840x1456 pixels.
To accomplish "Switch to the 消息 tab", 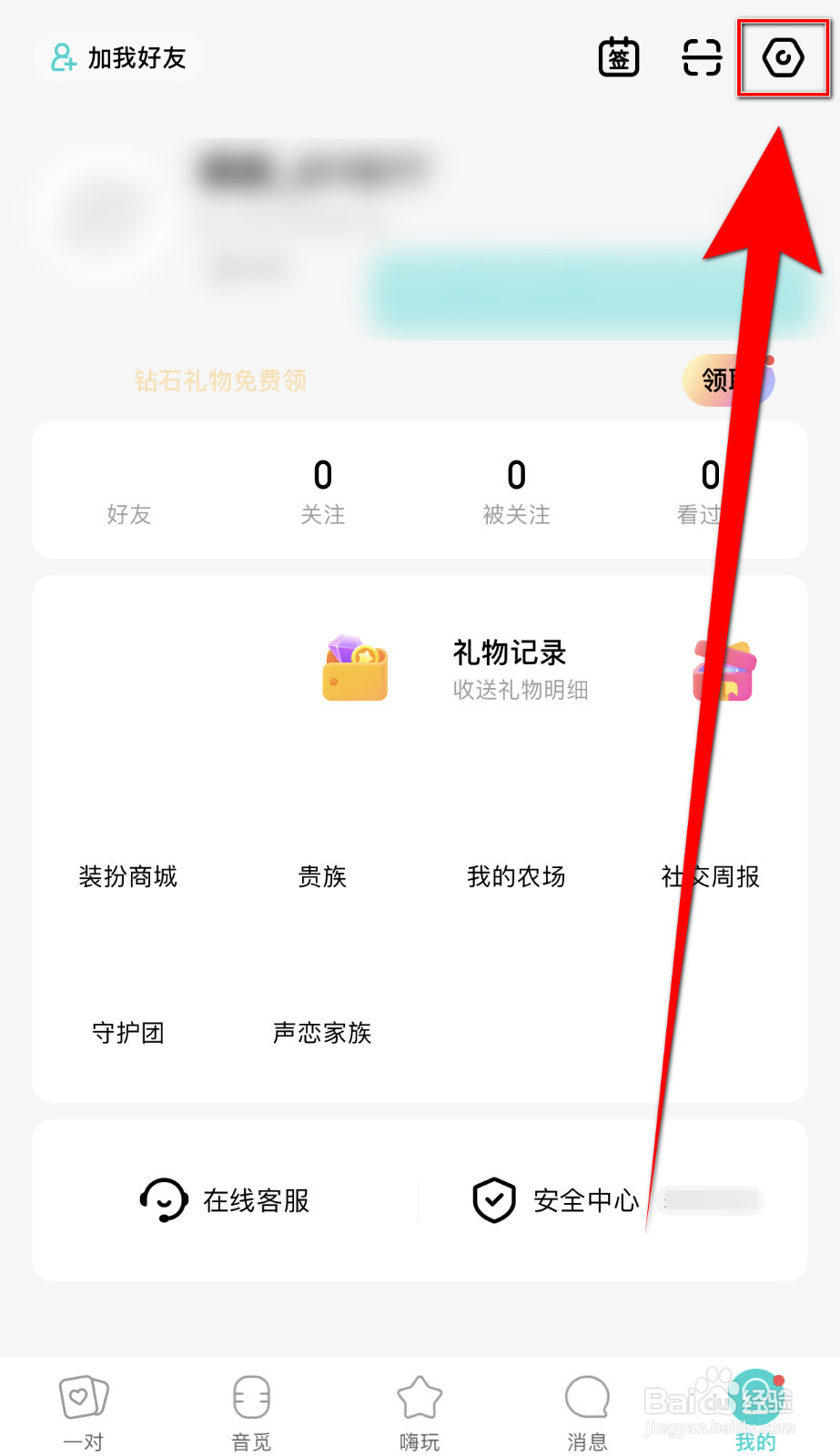I will [587, 1406].
